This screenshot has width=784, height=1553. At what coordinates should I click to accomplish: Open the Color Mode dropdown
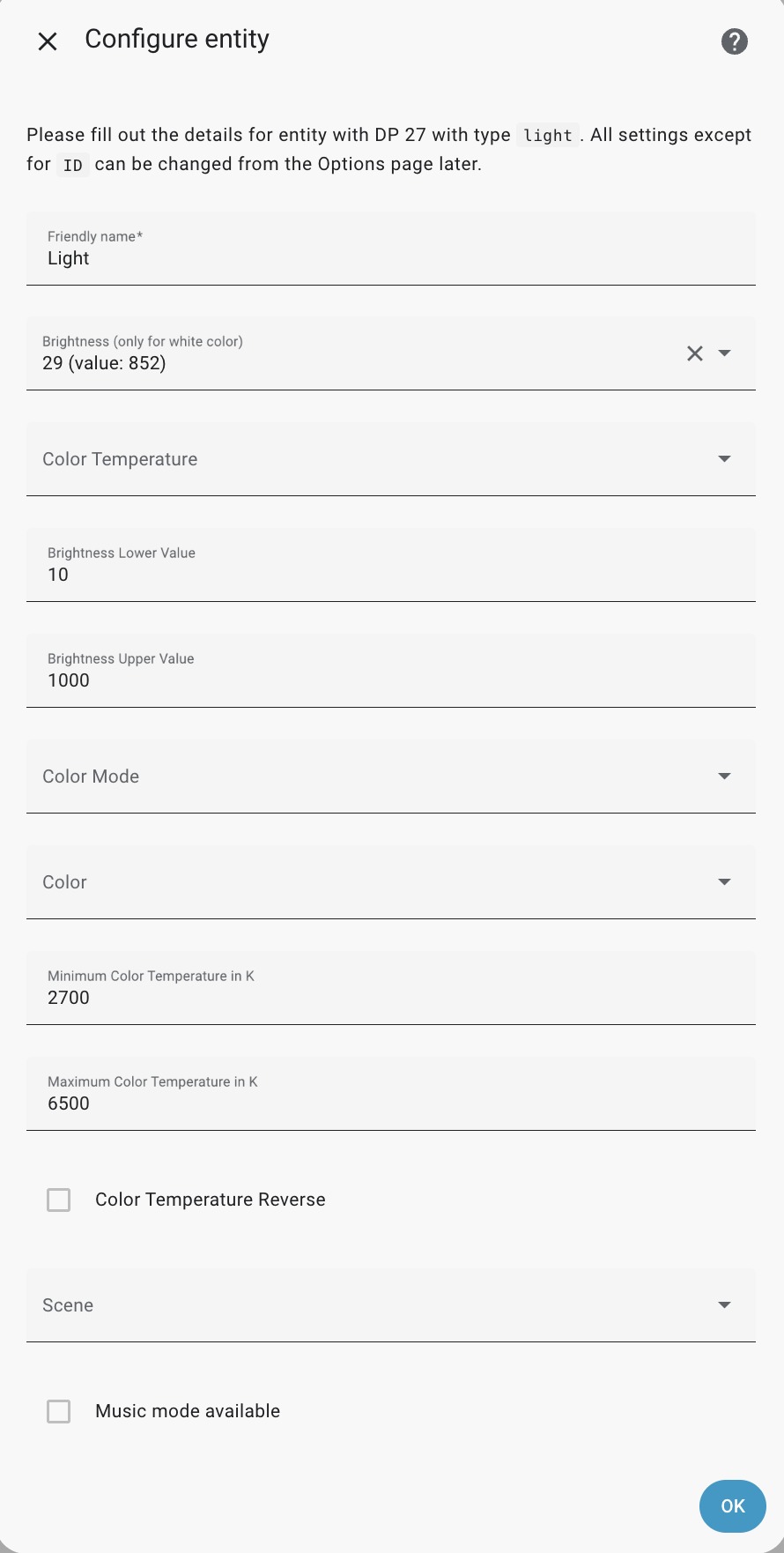(x=390, y=776)
